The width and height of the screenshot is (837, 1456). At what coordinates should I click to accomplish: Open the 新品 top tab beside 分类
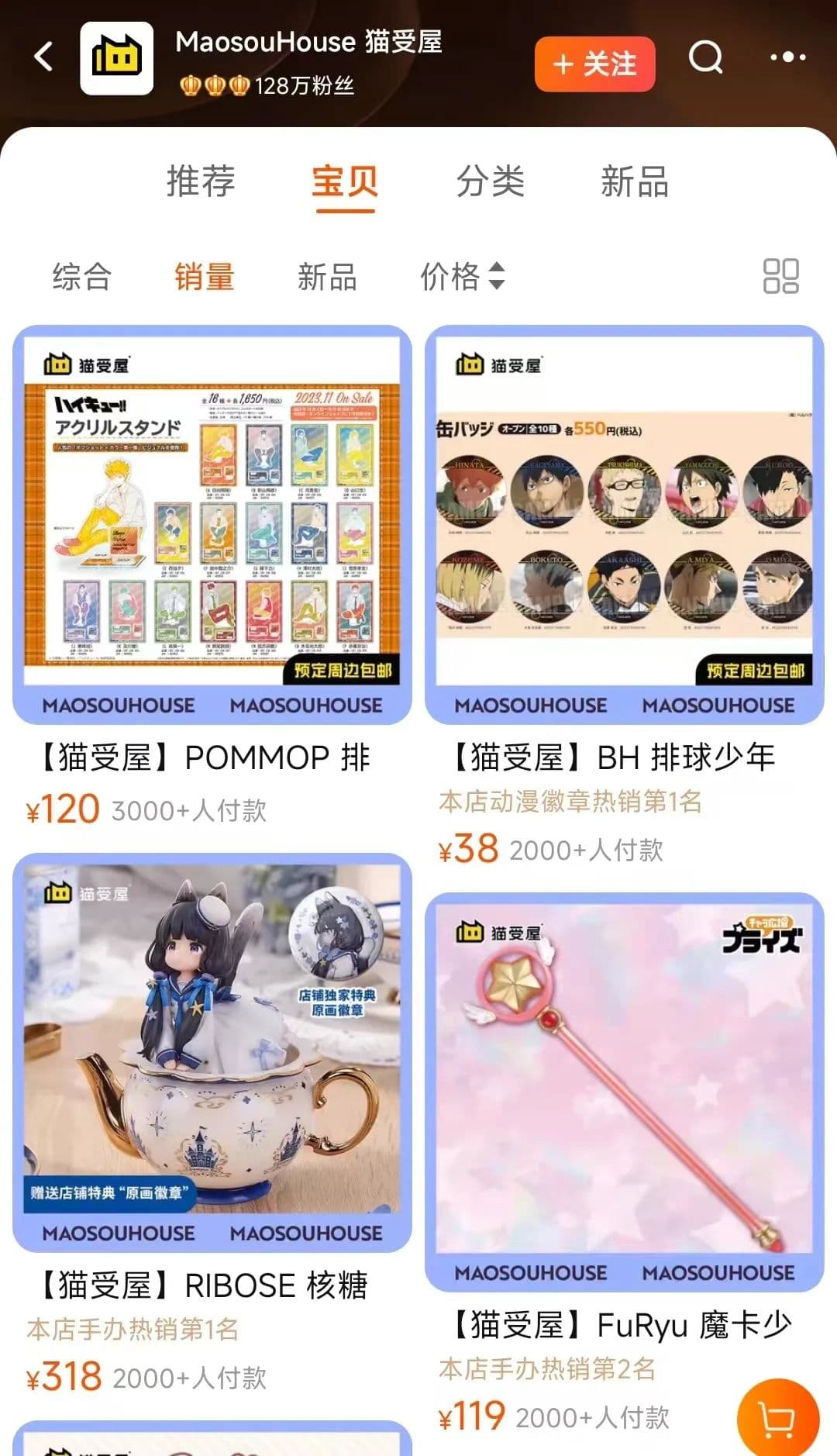[634, 181]
